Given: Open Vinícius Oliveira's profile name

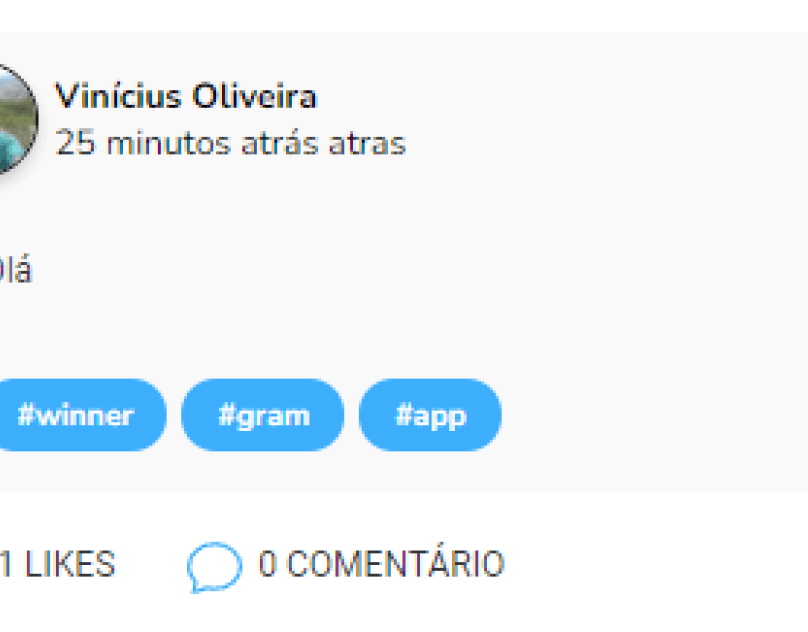Looking at the screenshot, I should tap(186, 97).
